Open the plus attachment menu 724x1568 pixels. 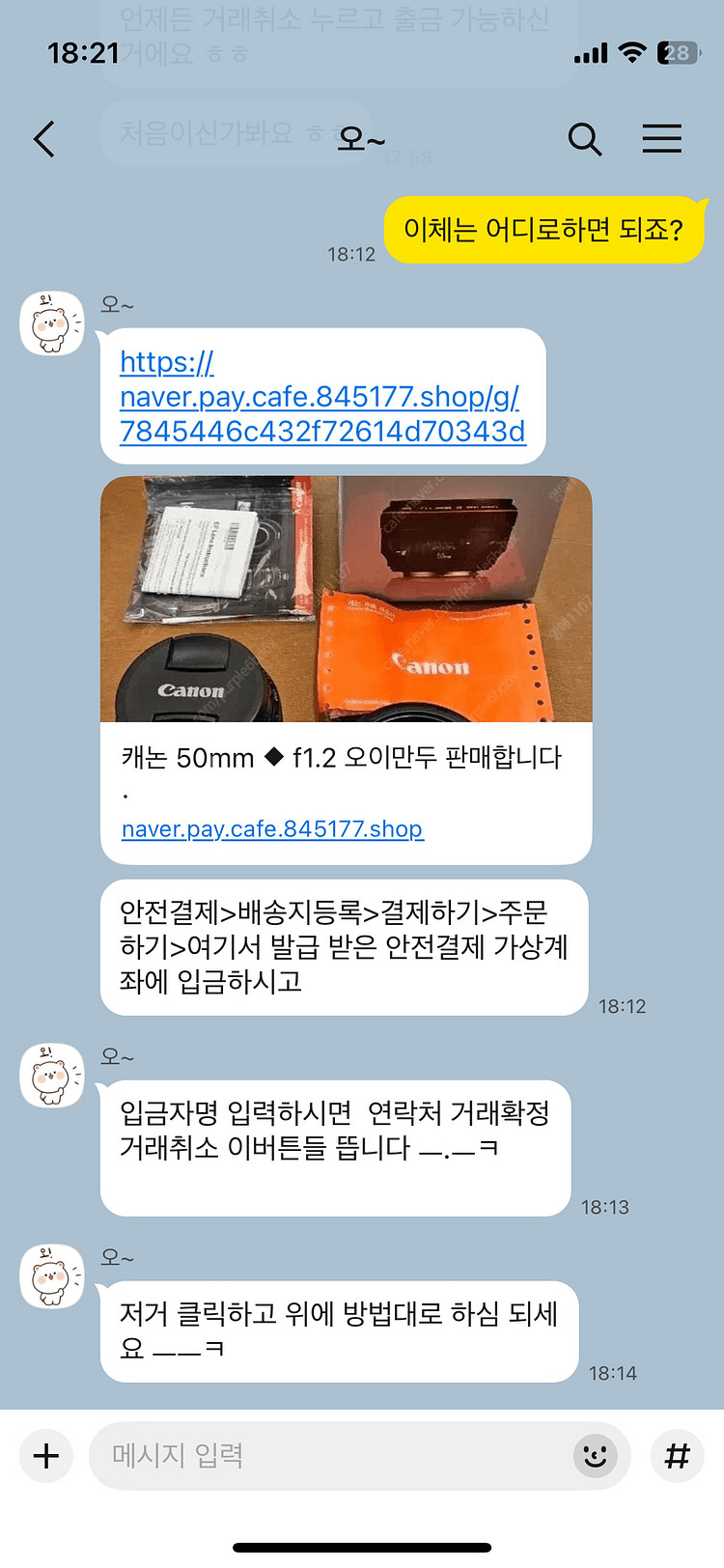46,1456
